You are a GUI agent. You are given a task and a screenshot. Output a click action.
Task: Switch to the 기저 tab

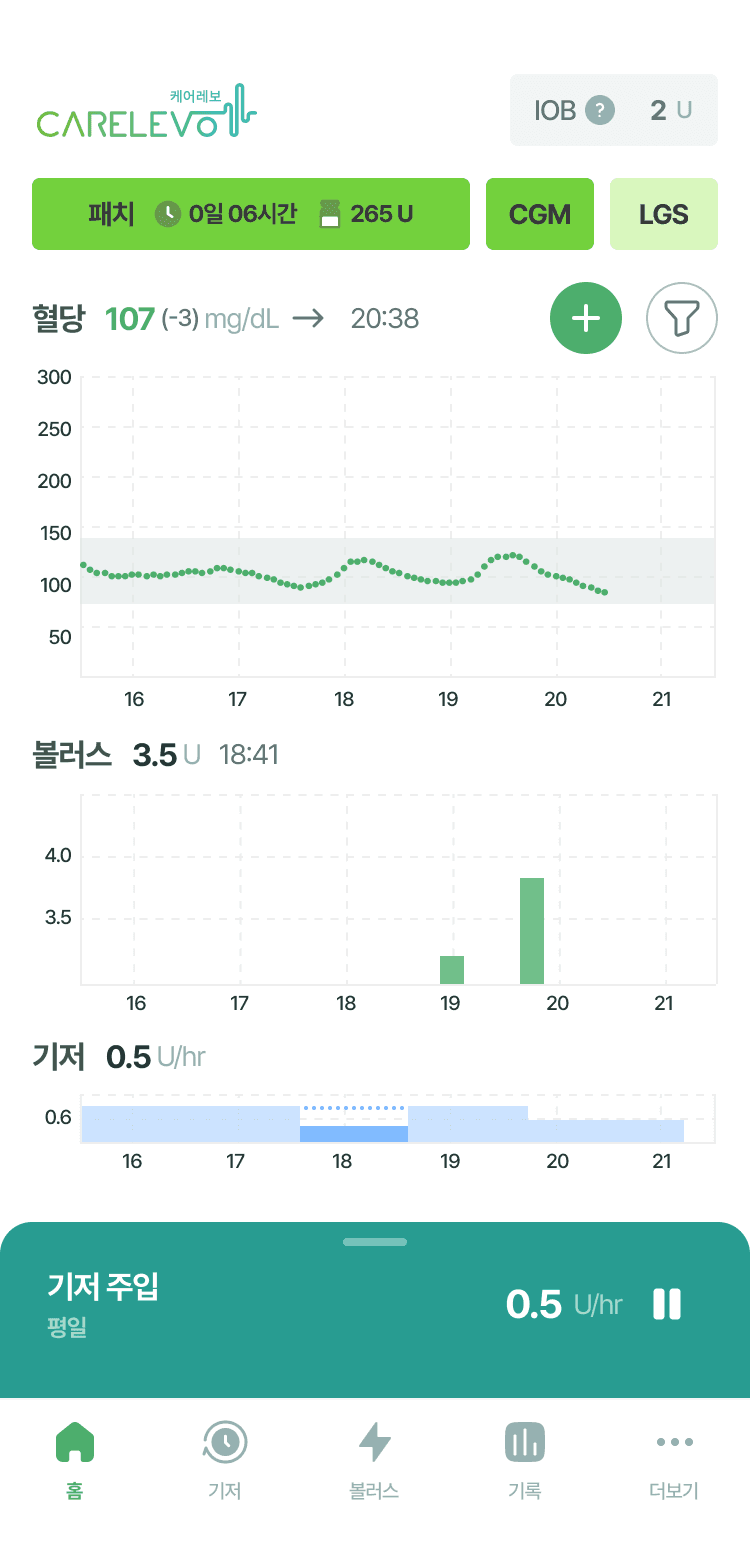point(225,1460)
